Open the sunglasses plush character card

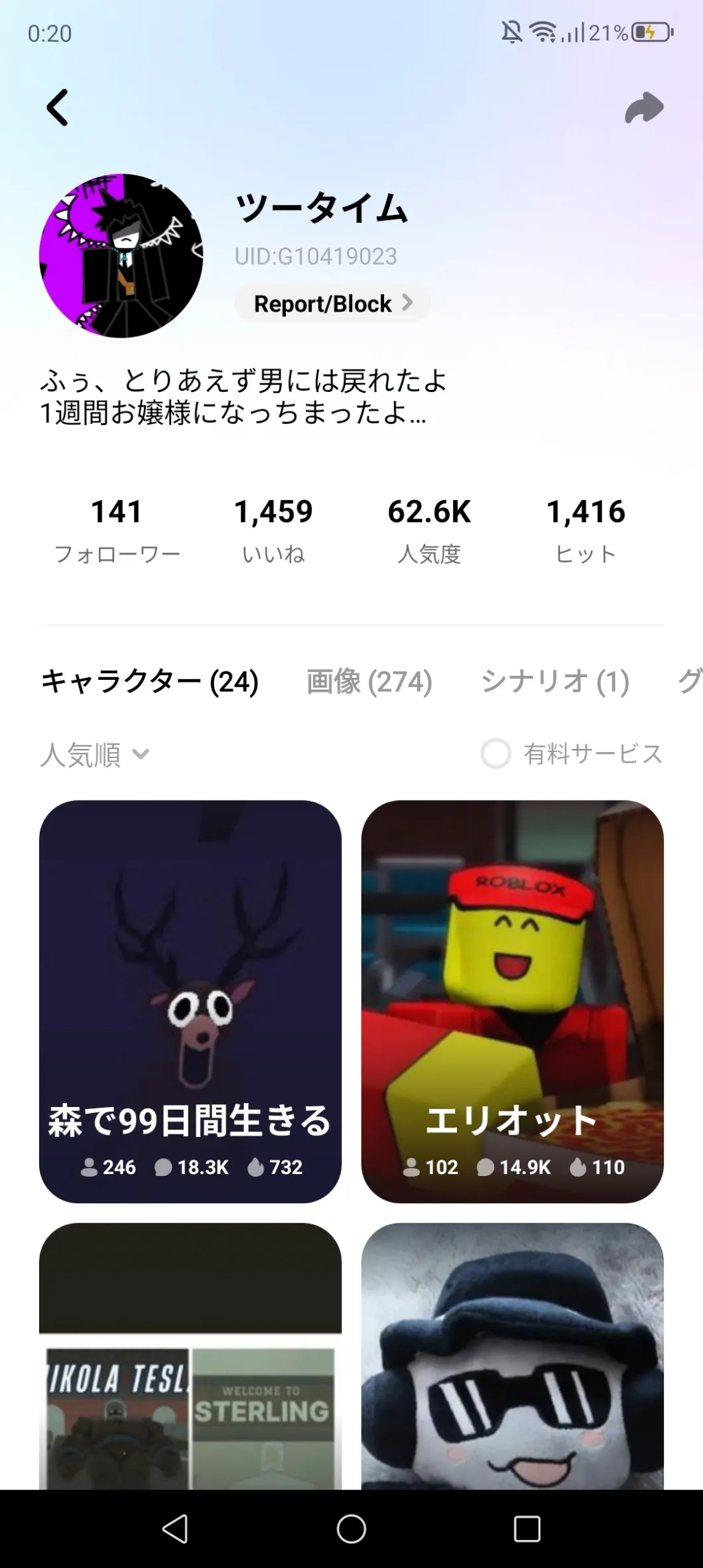point(512,1360)
